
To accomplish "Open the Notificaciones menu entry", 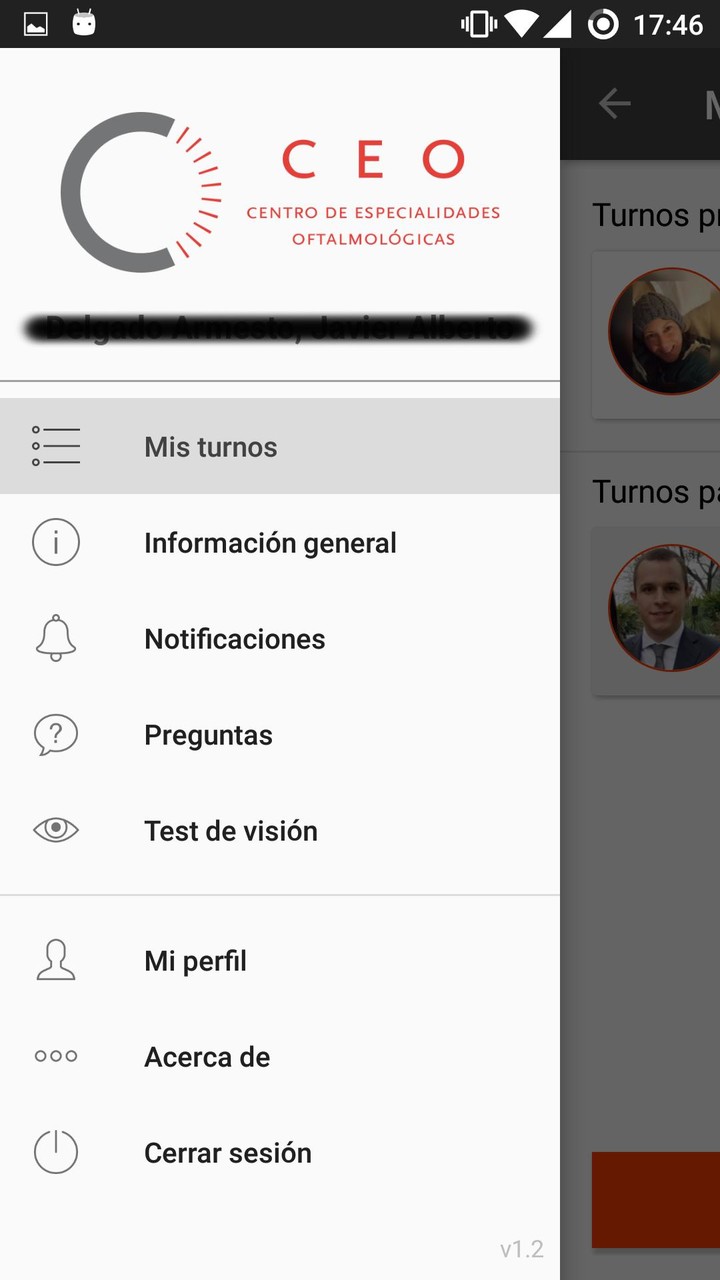I will click(234, 638).
